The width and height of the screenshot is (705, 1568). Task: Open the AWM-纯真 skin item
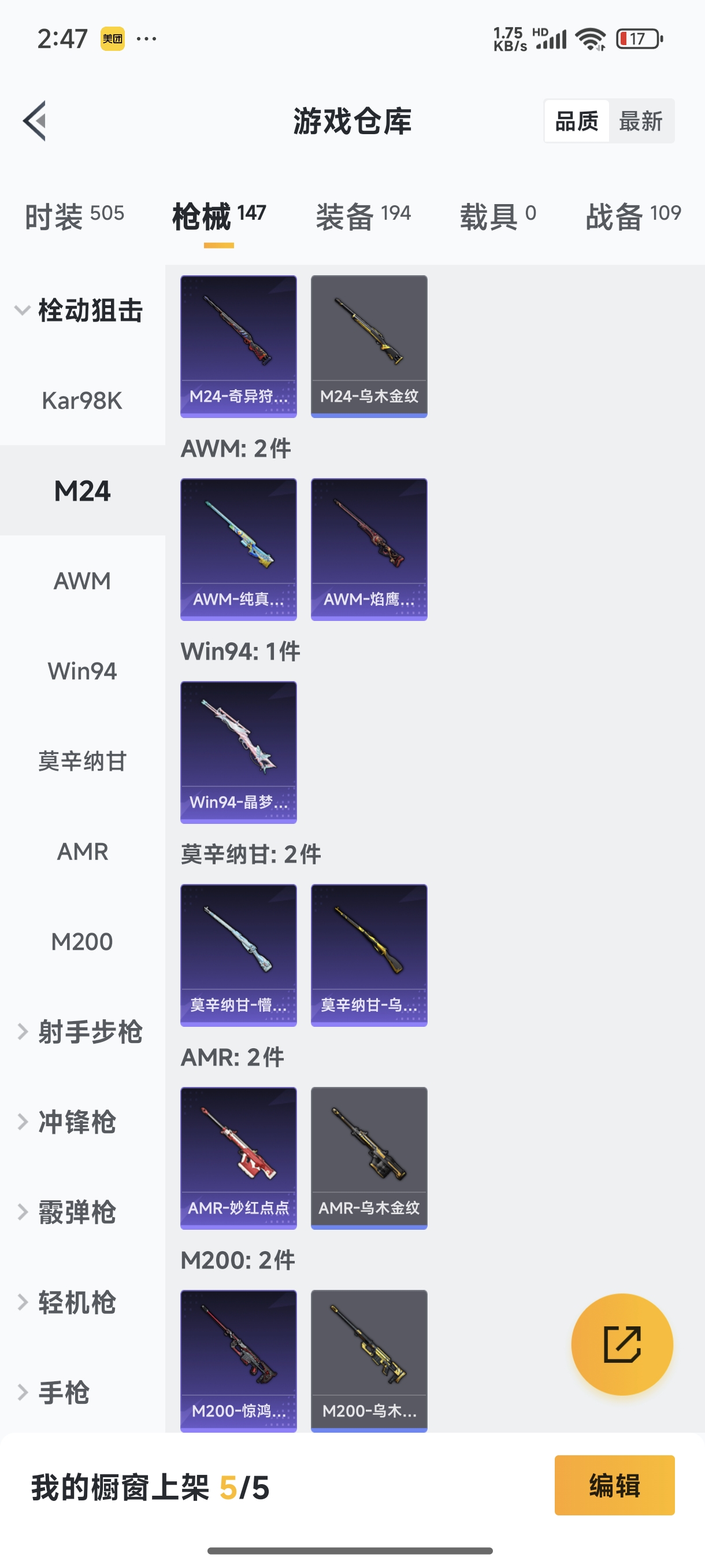click(x=239, y=549)
